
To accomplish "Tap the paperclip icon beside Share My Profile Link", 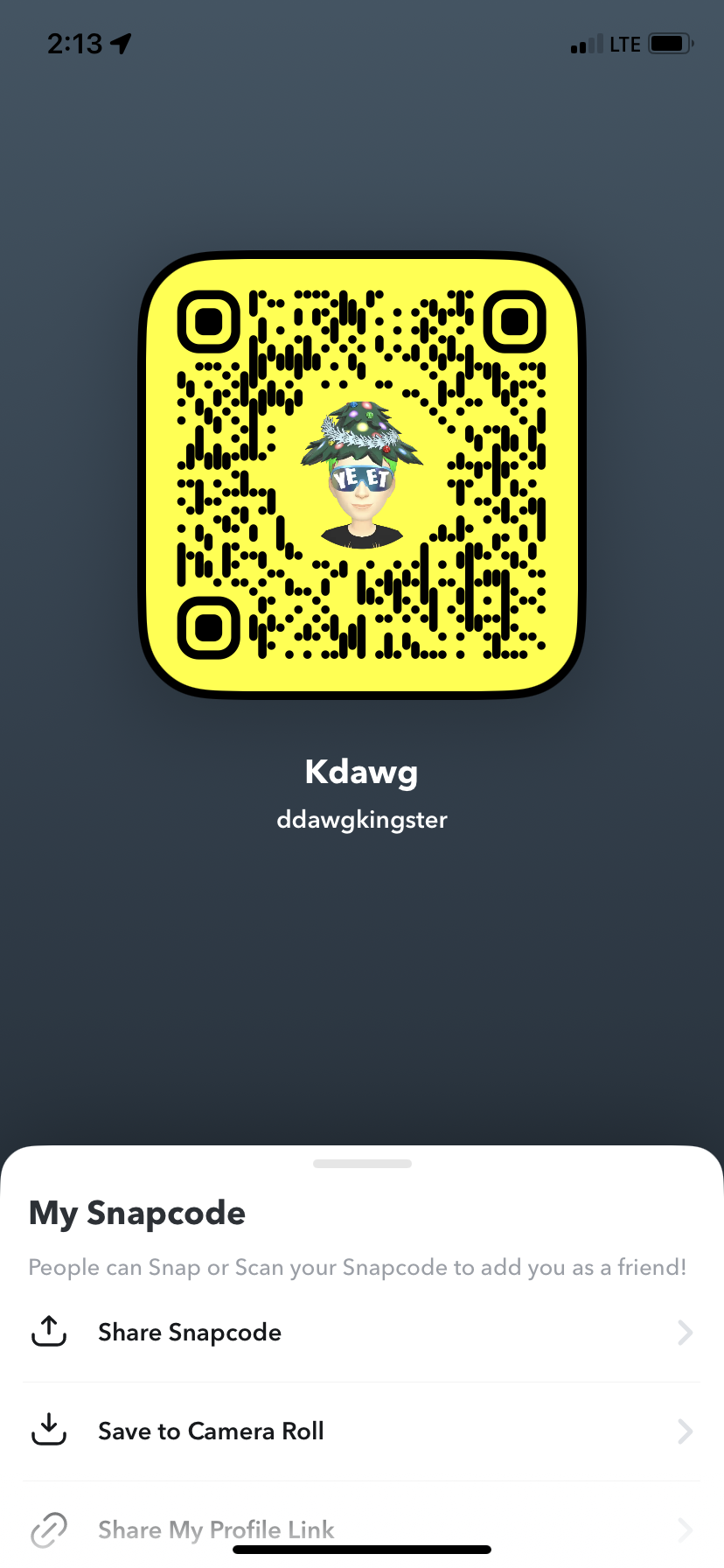I will coord(50,1529).
